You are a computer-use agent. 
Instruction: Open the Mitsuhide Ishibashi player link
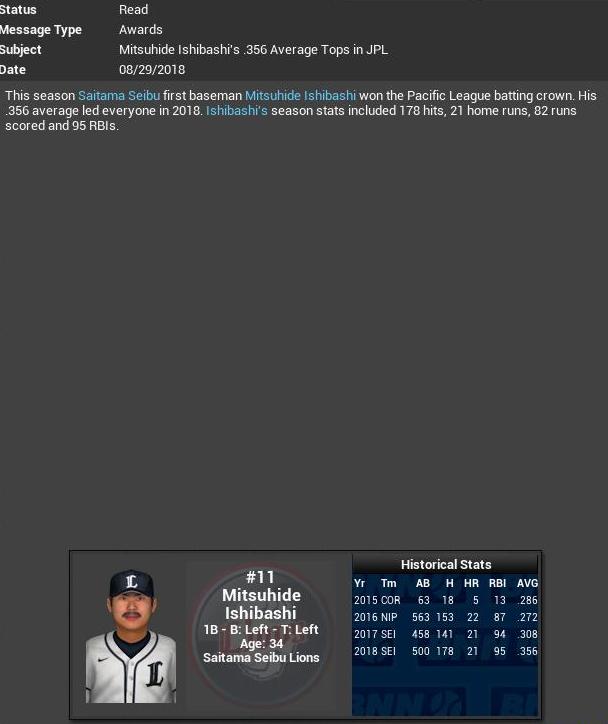pyautogui.click(x=300, y=96)
